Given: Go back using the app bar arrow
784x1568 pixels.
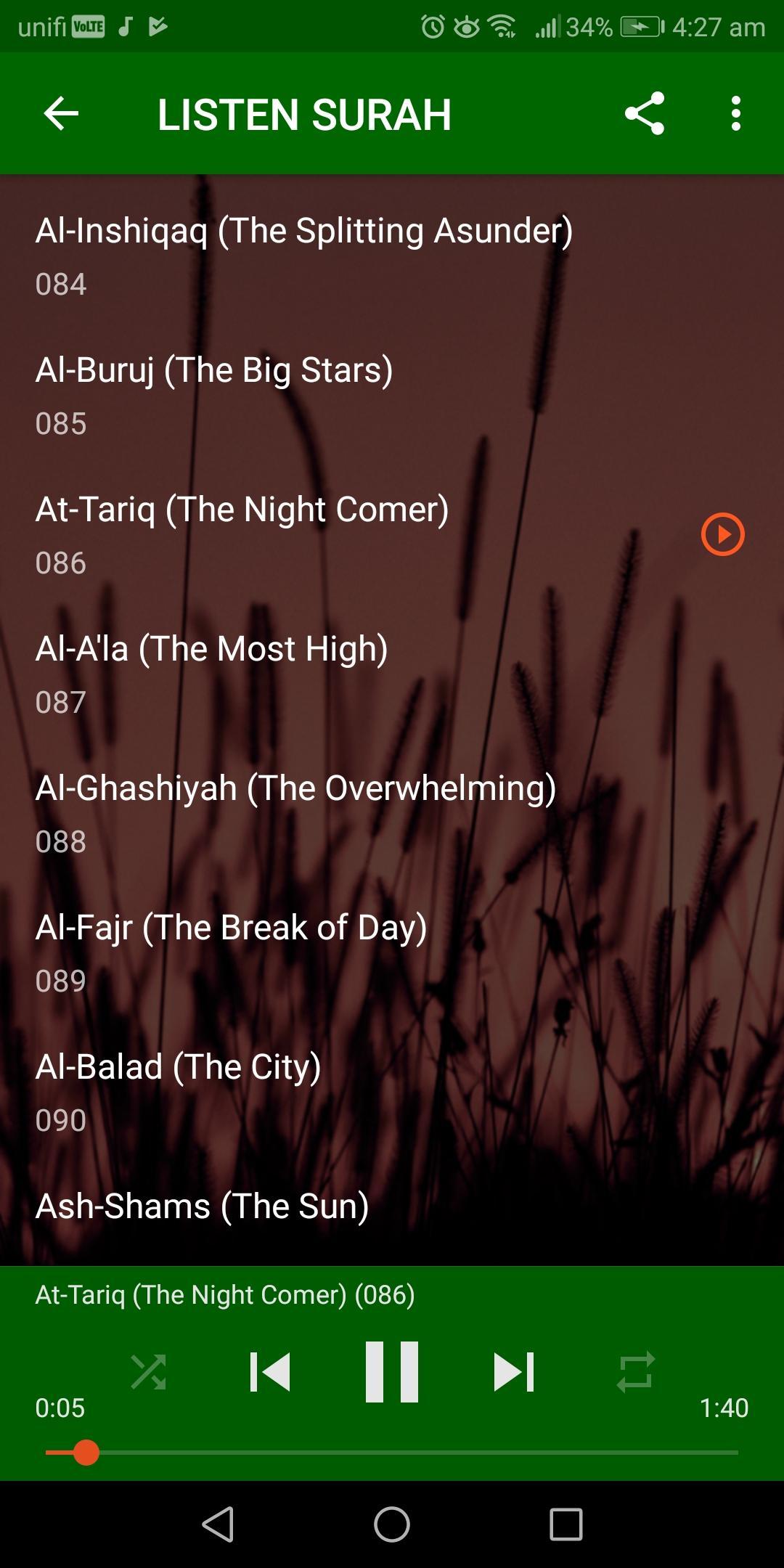Looking at the screenshot, I should [x=61, y=114].
